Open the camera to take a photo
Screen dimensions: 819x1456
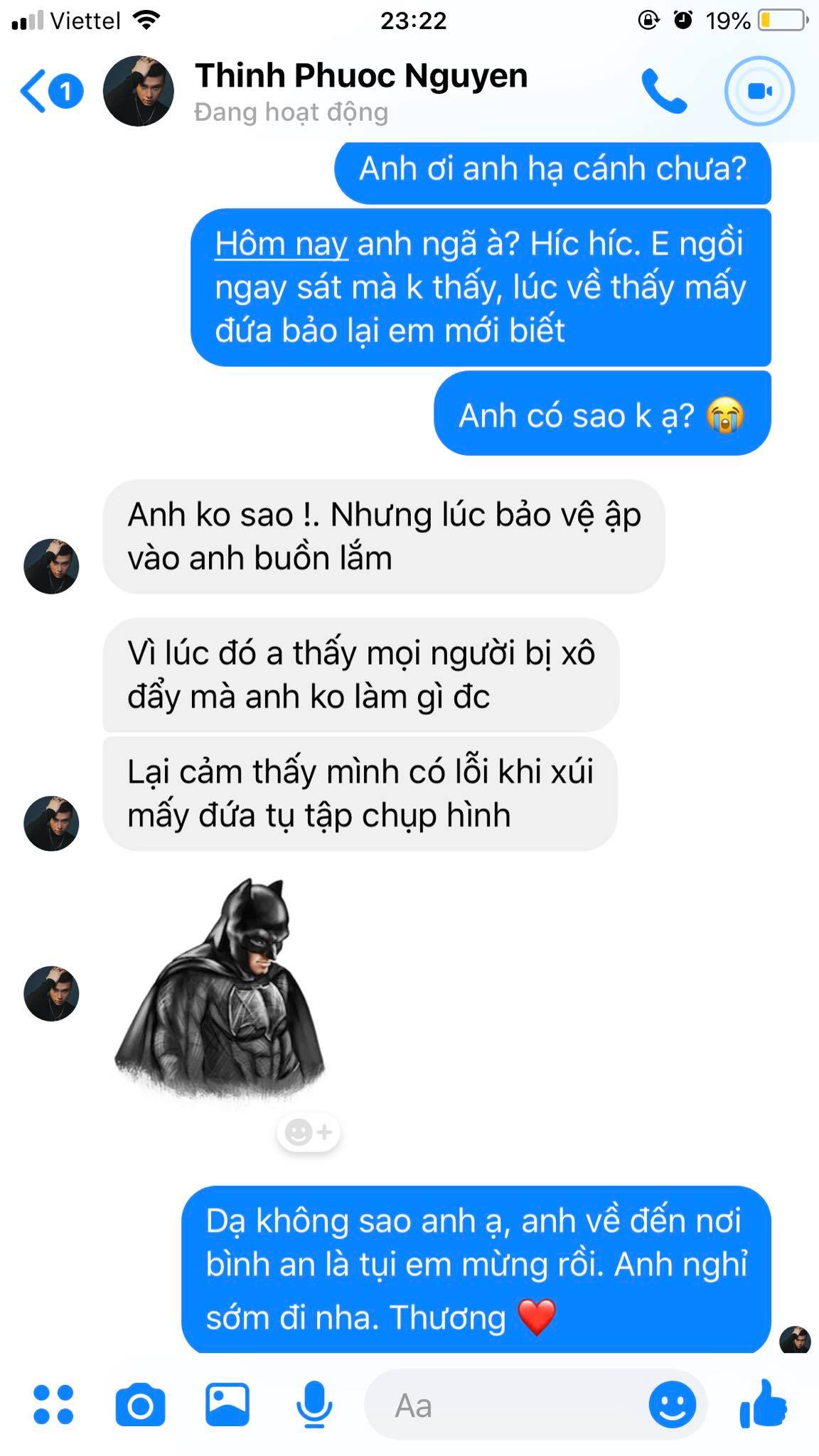point(140,1404)
